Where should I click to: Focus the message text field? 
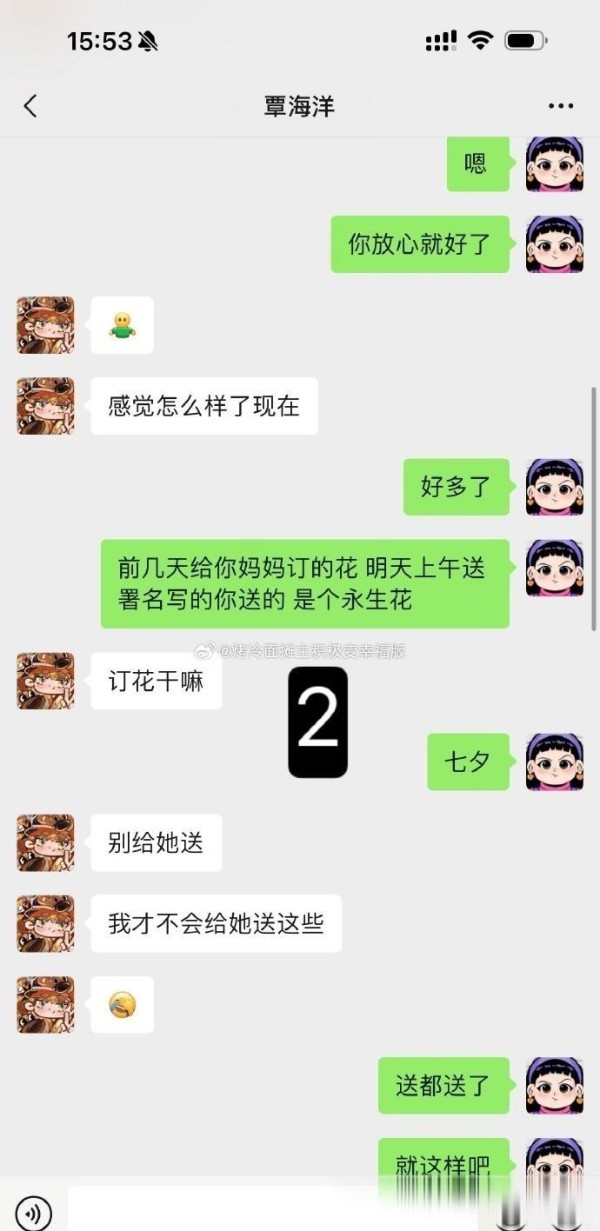coord(280,1210)
